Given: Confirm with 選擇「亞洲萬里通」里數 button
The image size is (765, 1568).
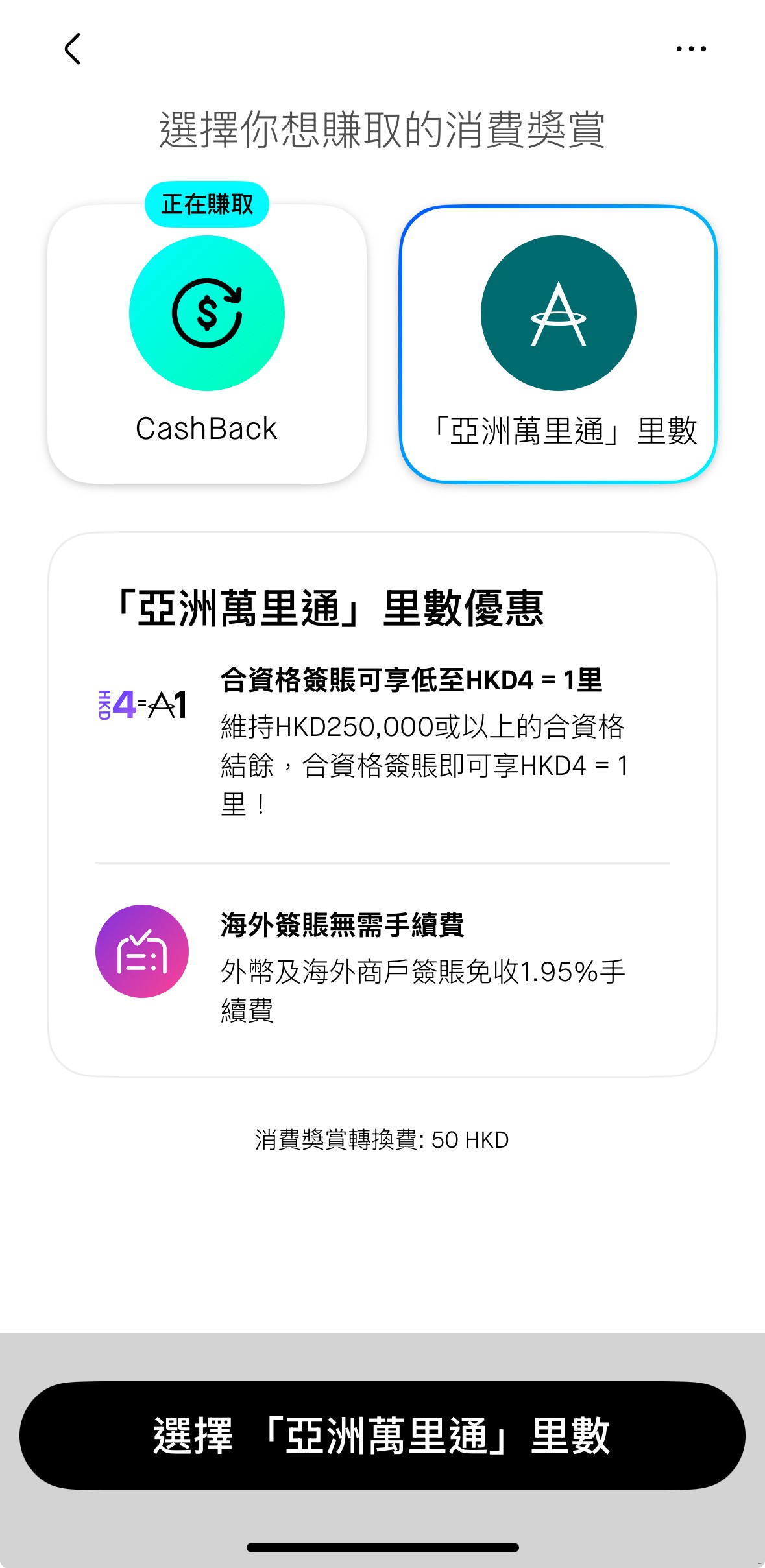Looking at the screenshot, I should (382, 1435).
